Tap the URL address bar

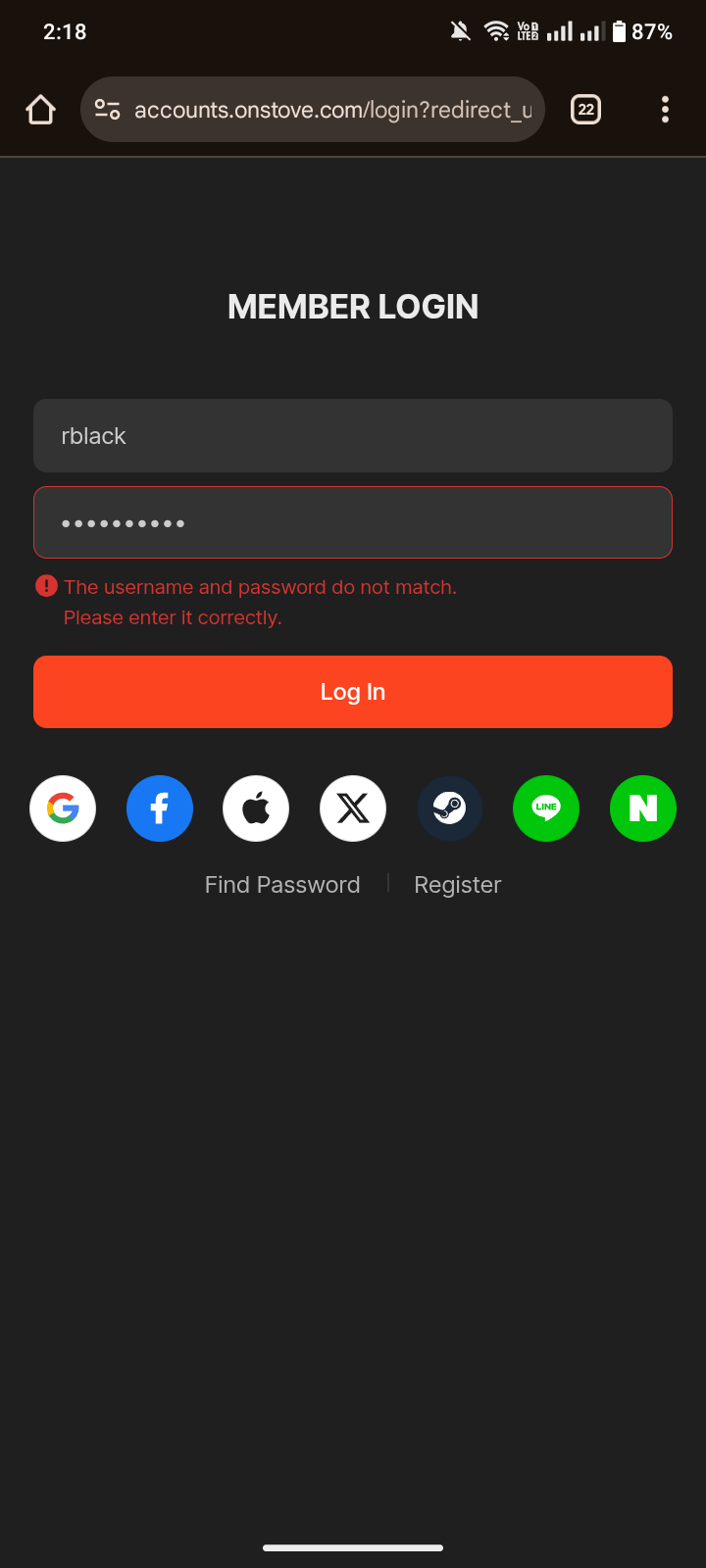333,110
